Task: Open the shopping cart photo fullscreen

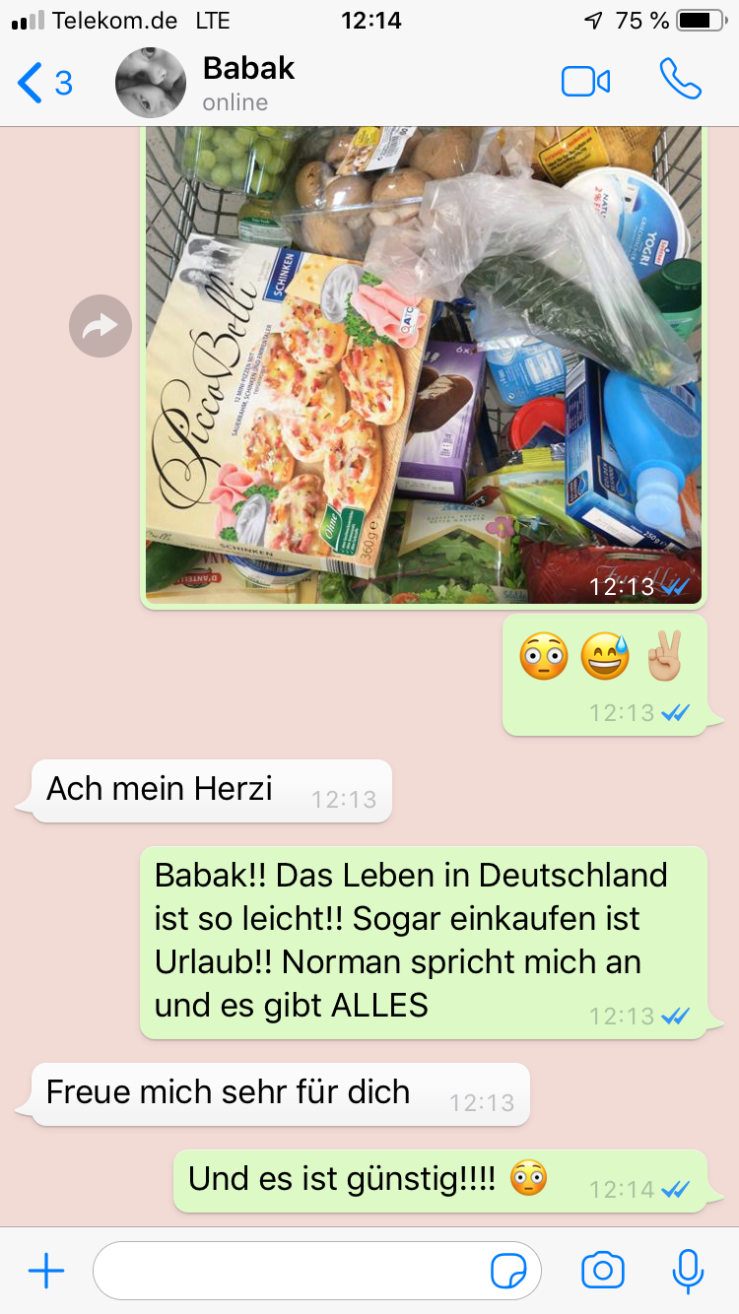Action: pos(424,365)
